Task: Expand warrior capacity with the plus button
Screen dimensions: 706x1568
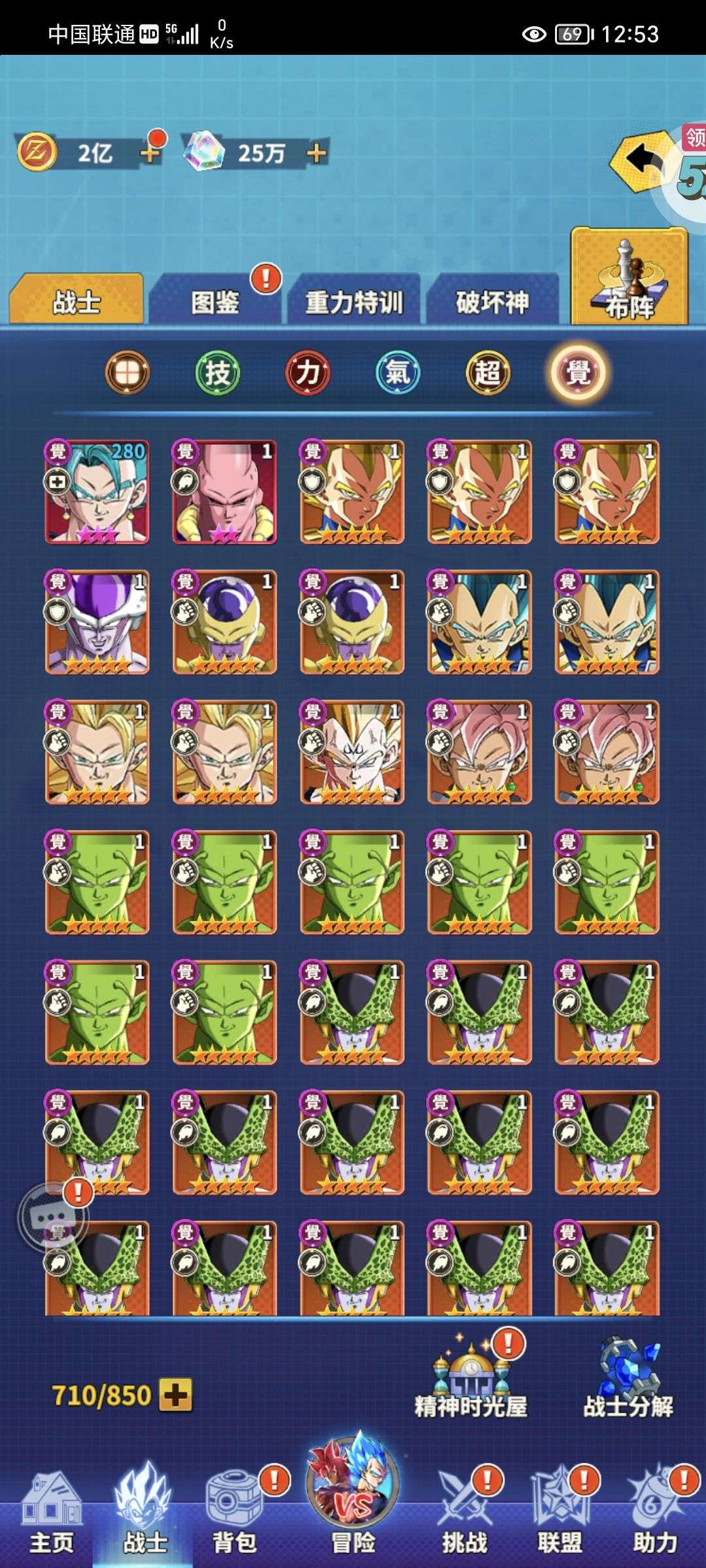Action: [x=176, y=1395]
